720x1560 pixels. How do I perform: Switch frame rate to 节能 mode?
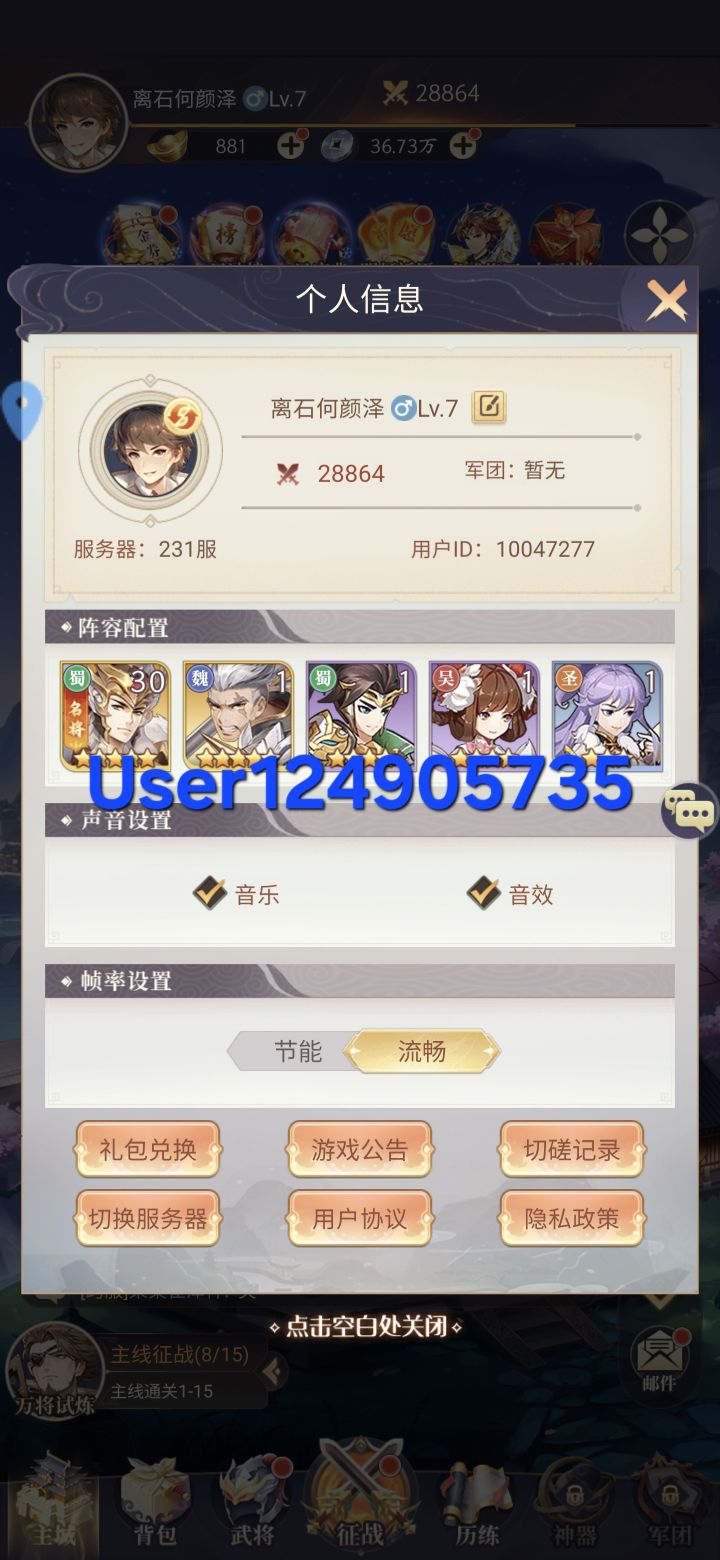(300, 1051)
